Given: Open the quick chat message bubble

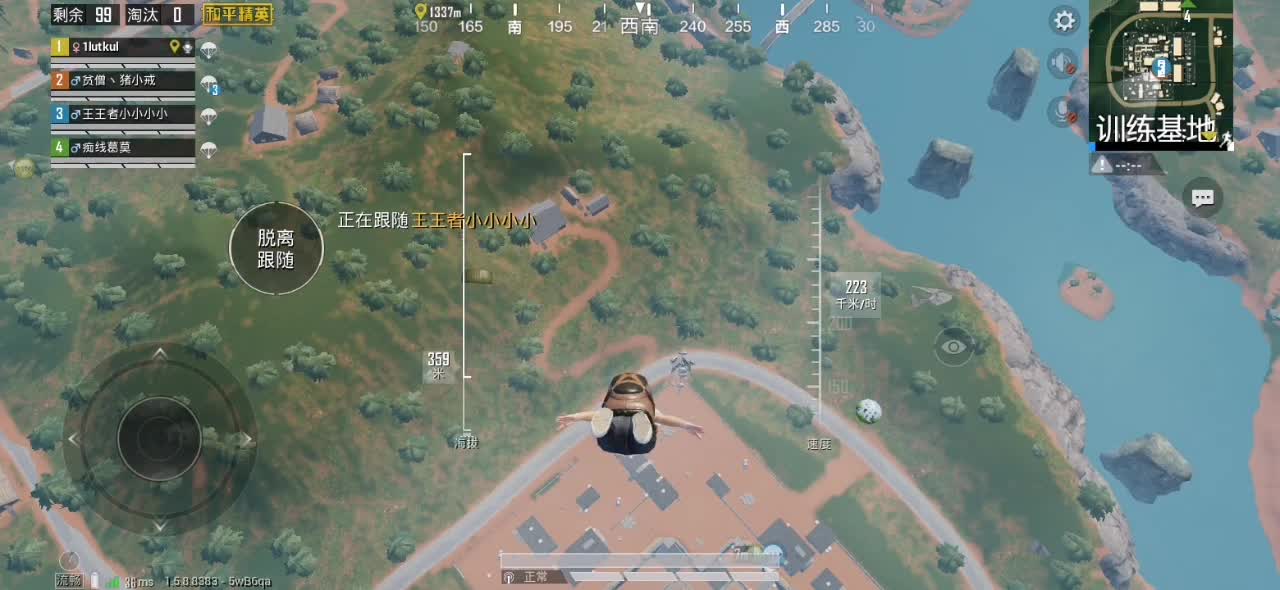Looking at the screenshot, I should pos(1203,198).
